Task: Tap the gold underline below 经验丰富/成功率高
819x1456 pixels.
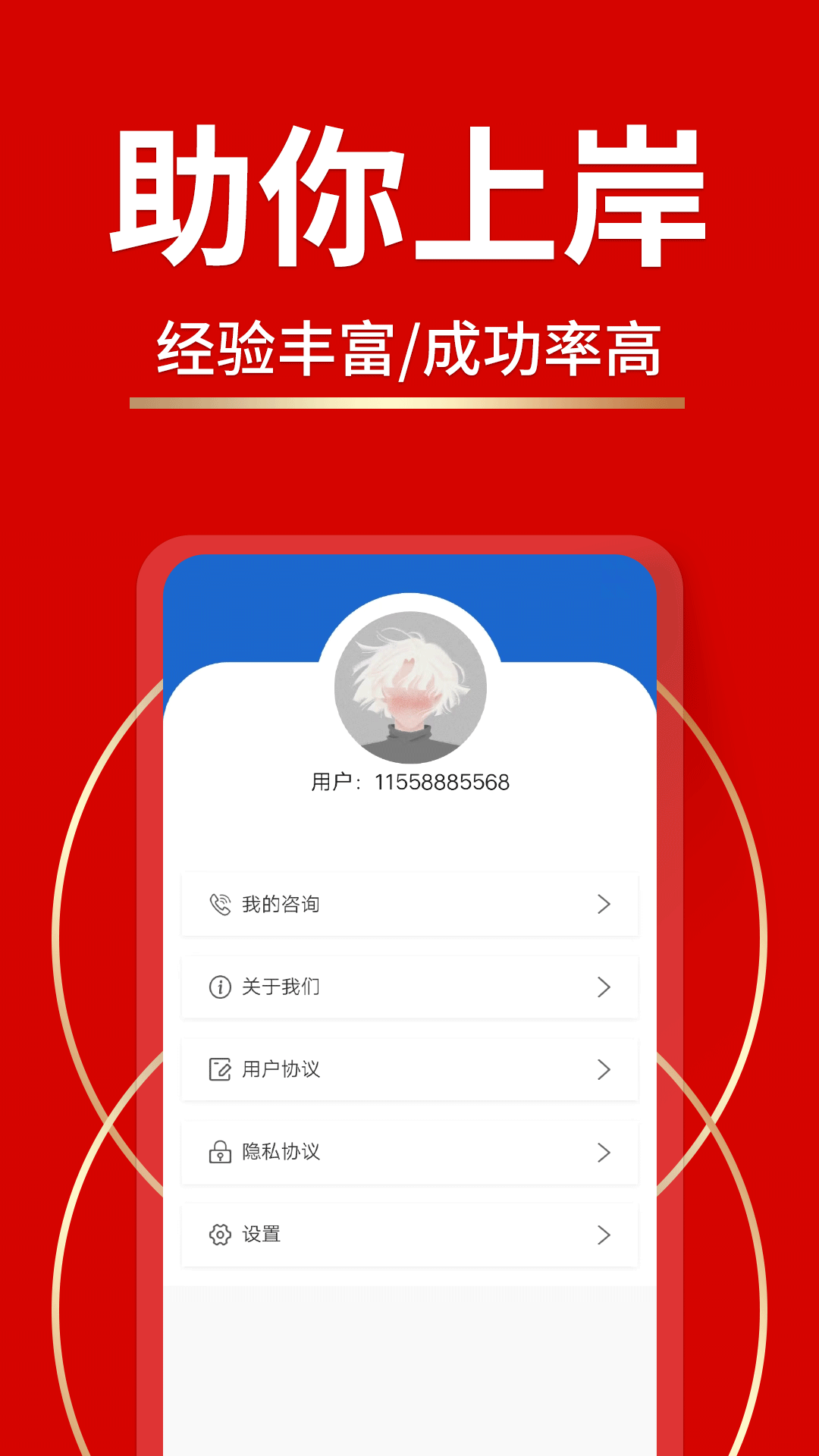Action: click(x=409, y=402)
